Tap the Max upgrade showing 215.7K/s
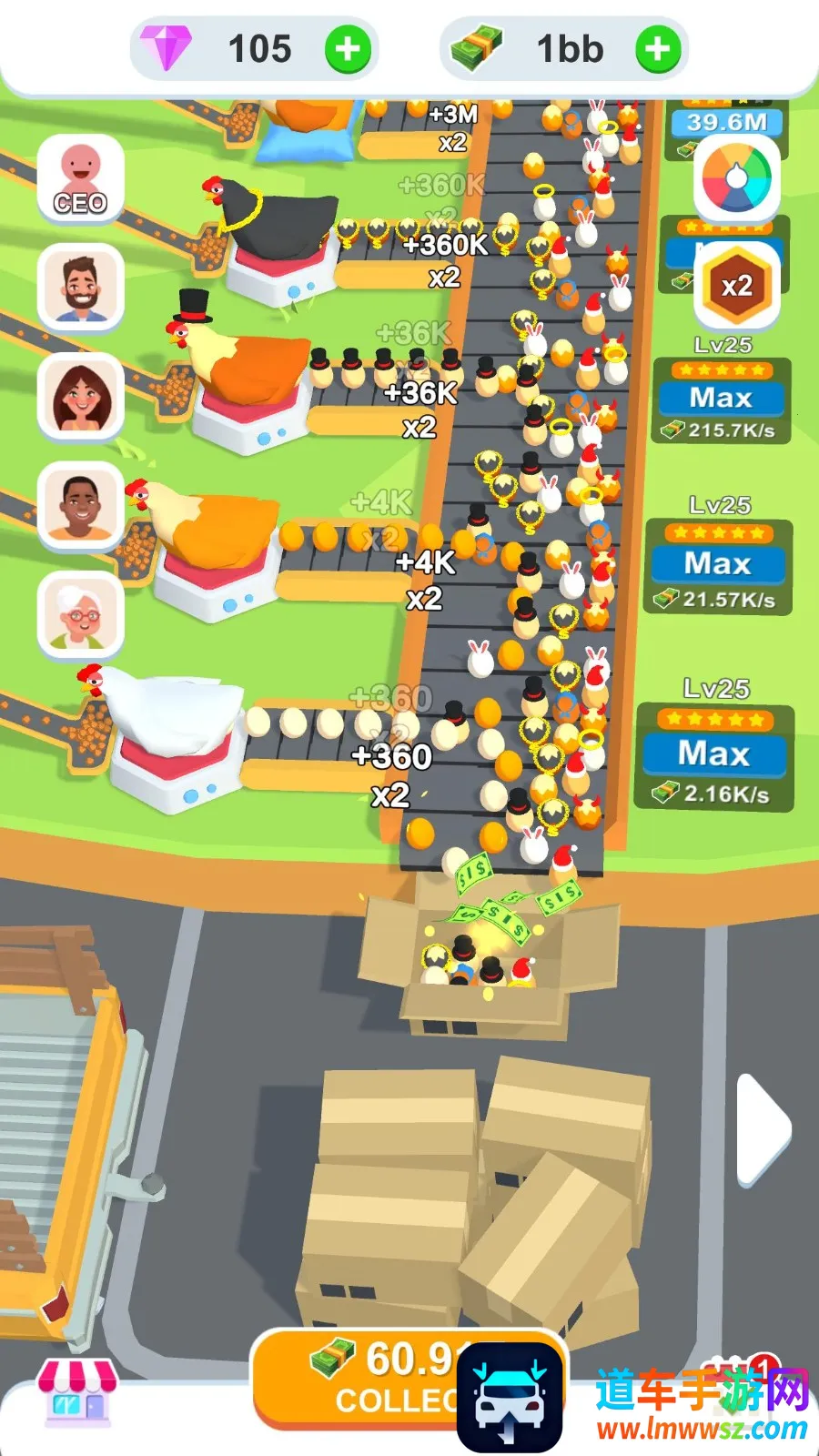Image resolution: width=819 pixels, height=1456 pixels. 722,399
